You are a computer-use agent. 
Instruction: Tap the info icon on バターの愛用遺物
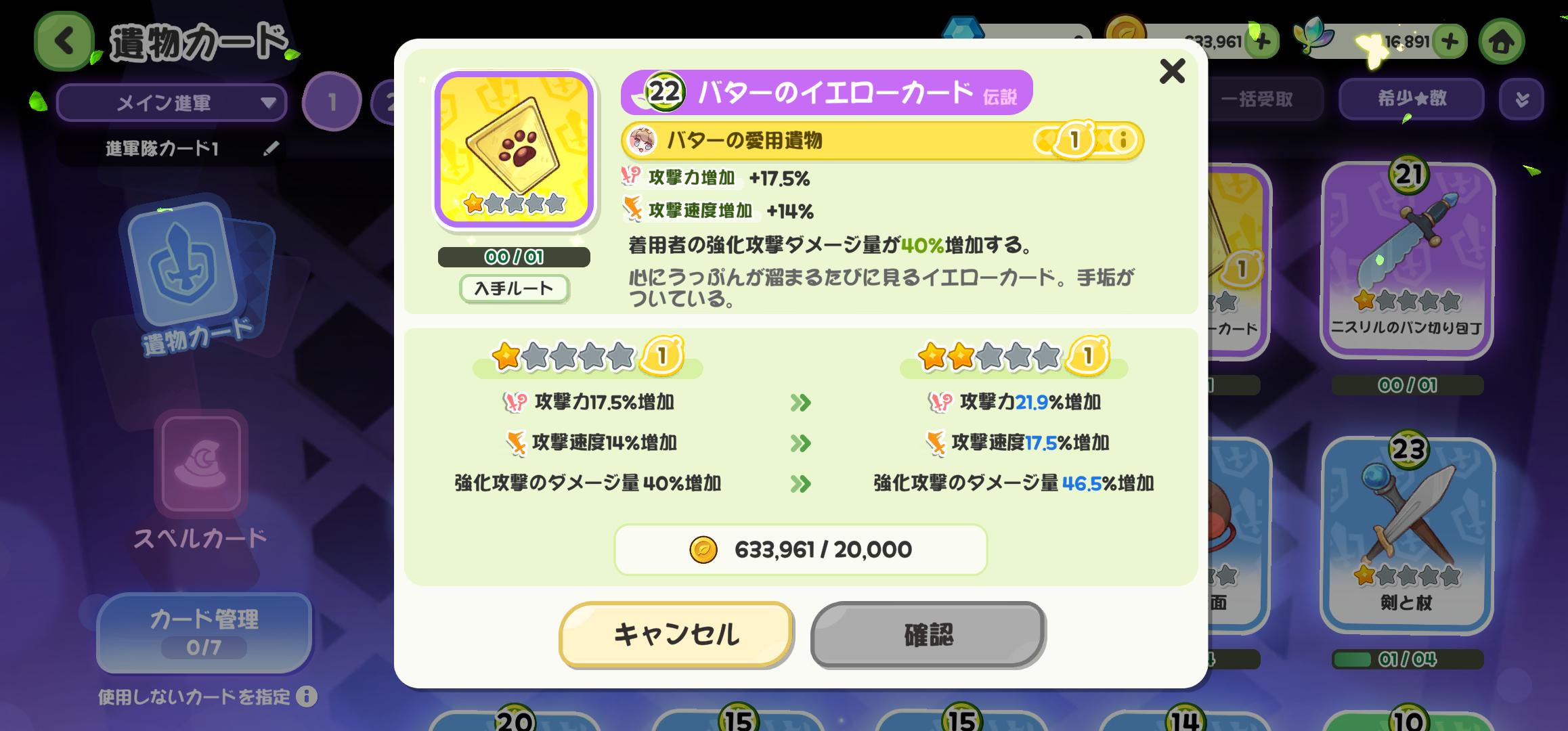click(x=1123, y=140)
